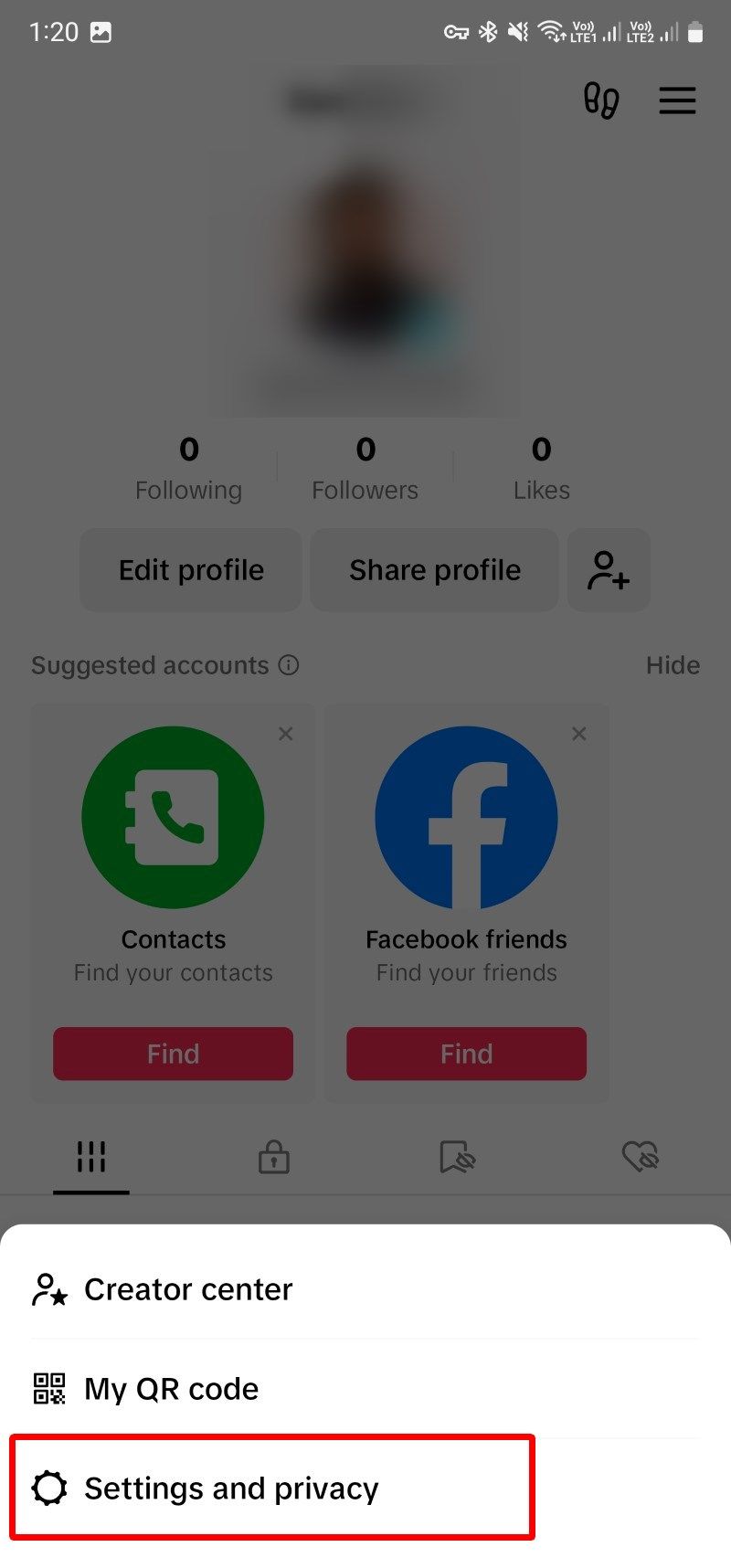The width and height of the screenshot is (731, 1568).
Task: Tap Find under Contacts
Action: 173,1054
